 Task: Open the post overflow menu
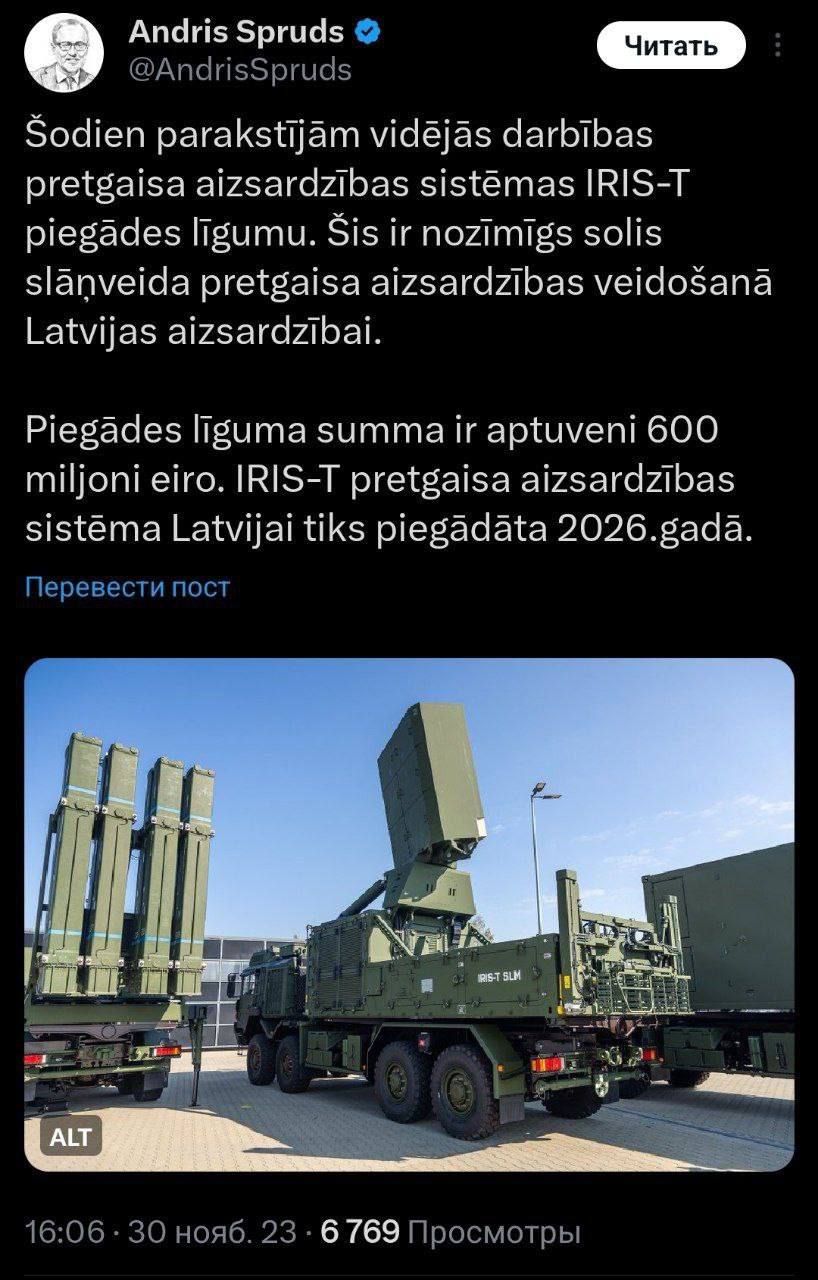(x=779, y=45)
